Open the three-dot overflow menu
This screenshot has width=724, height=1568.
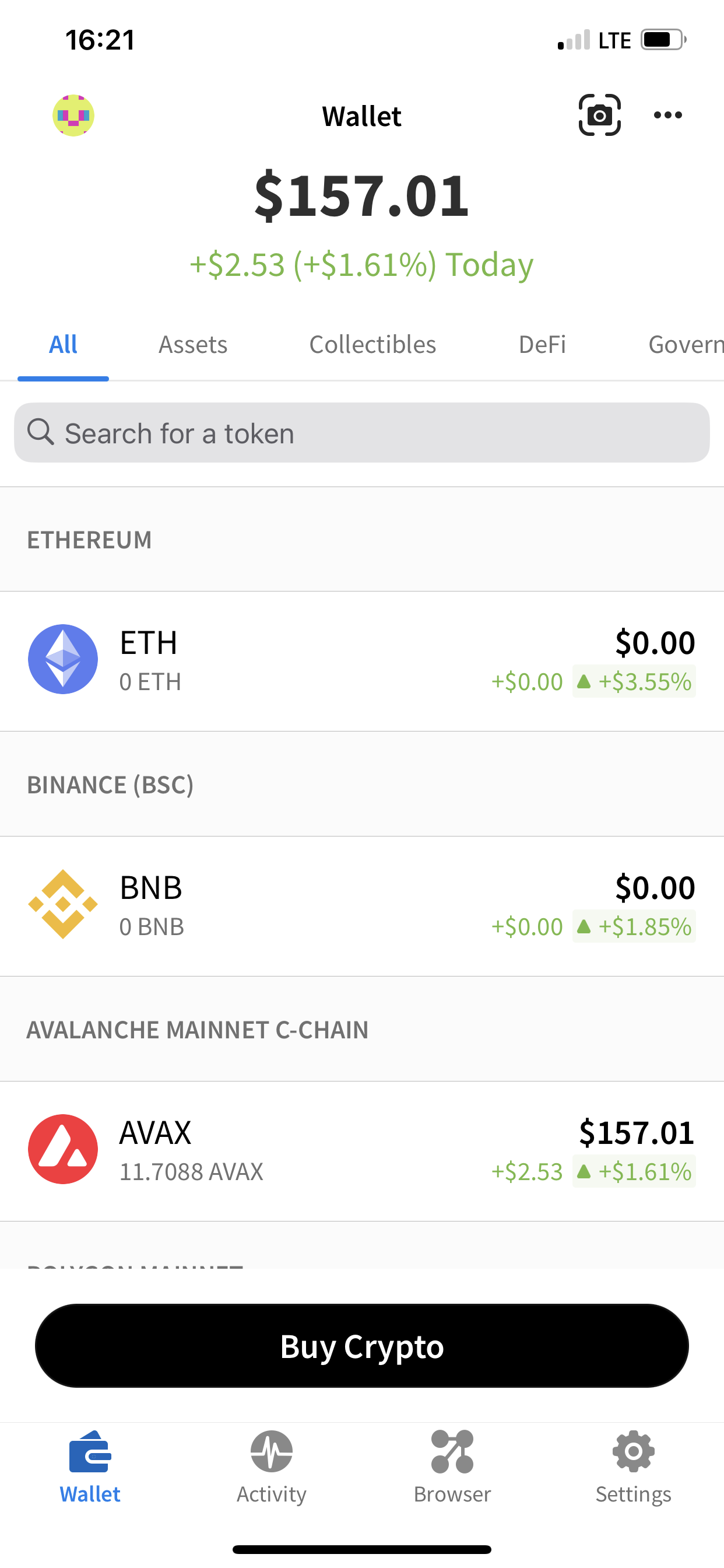tap(667, 115)
